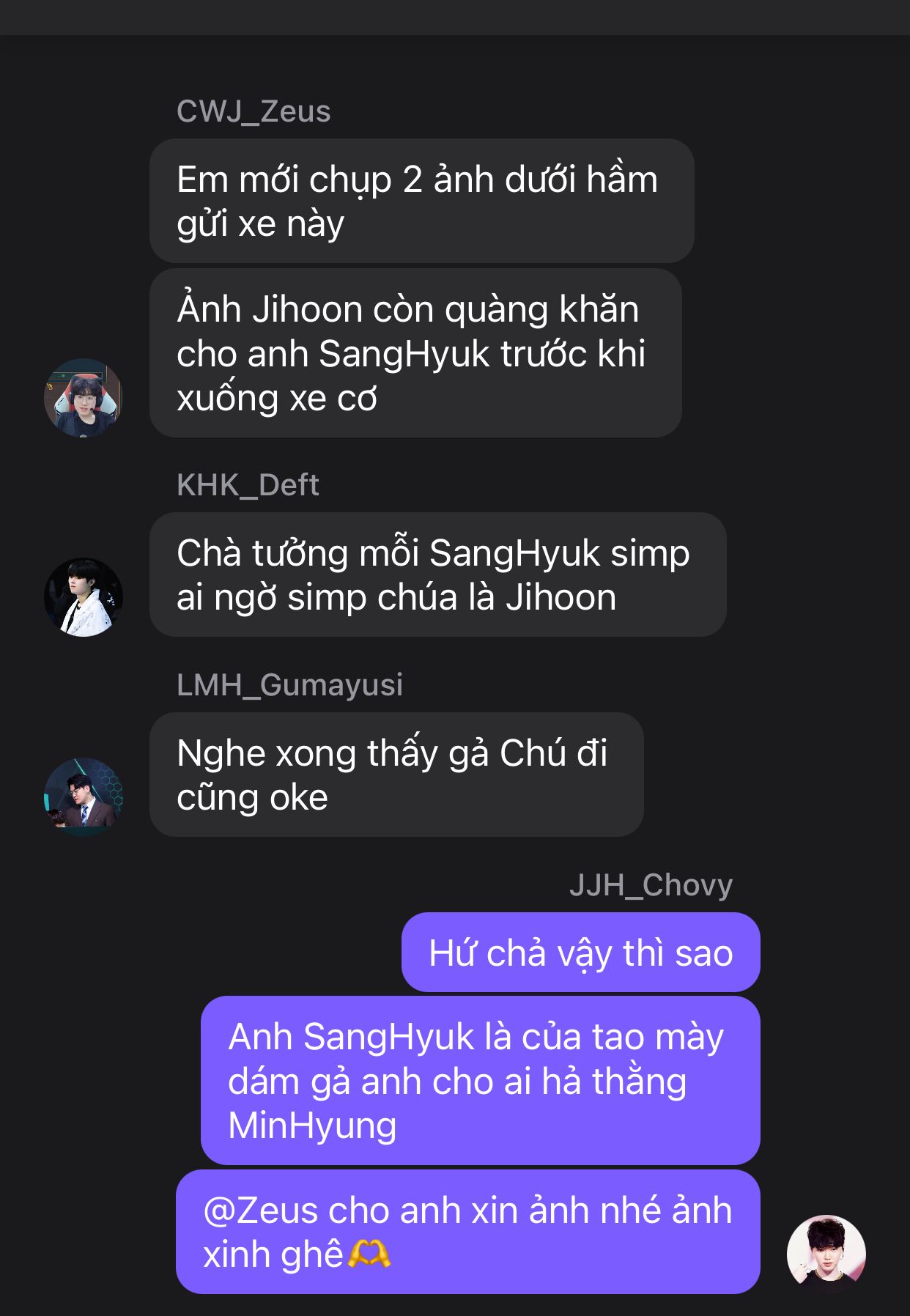Open KHK_Deft's profile avatar
This screenshot has width=910, height=1316.
tap(84, 597)
